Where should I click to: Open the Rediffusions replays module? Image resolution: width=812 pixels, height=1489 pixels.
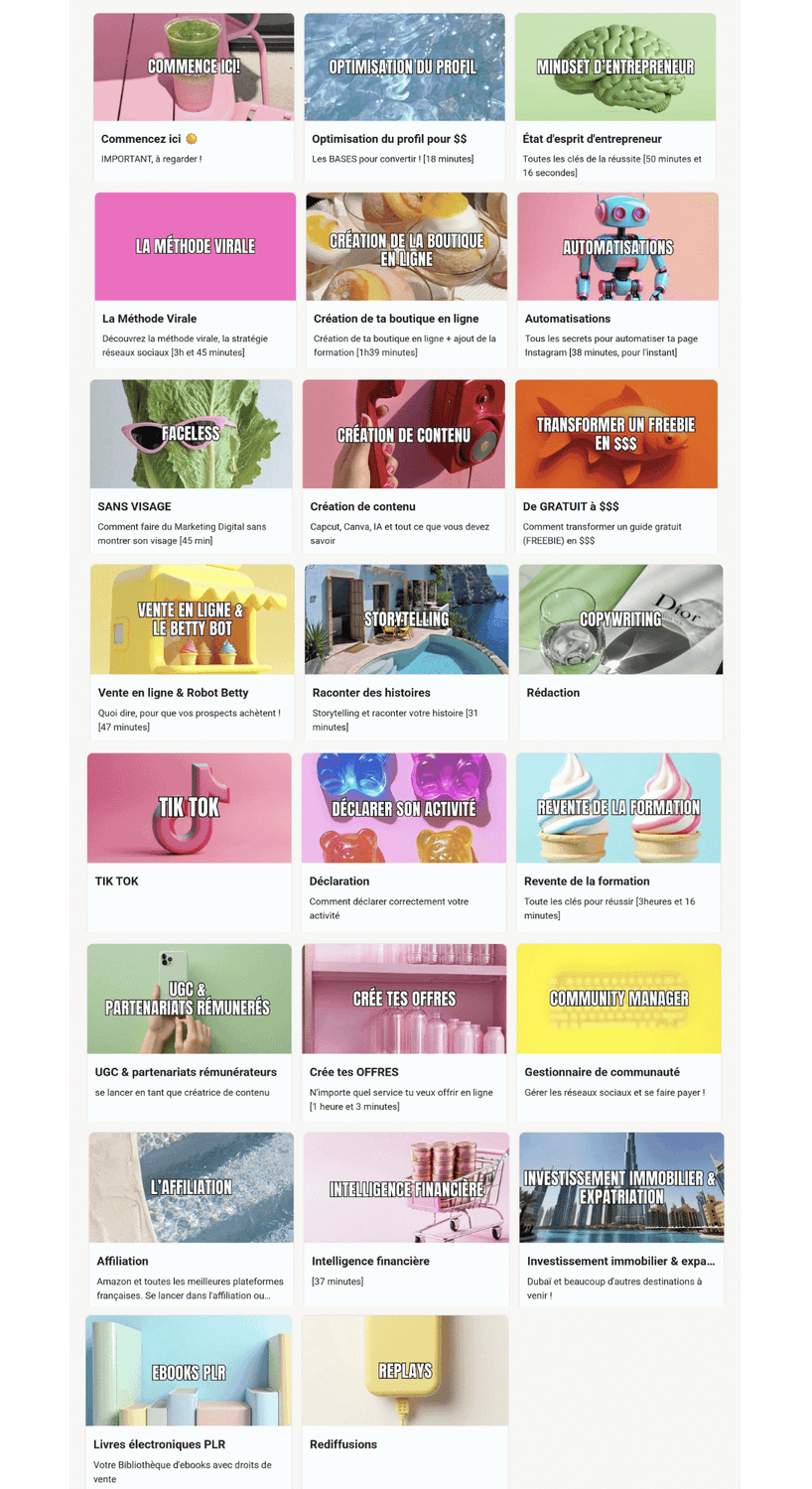click(405, 1371)
